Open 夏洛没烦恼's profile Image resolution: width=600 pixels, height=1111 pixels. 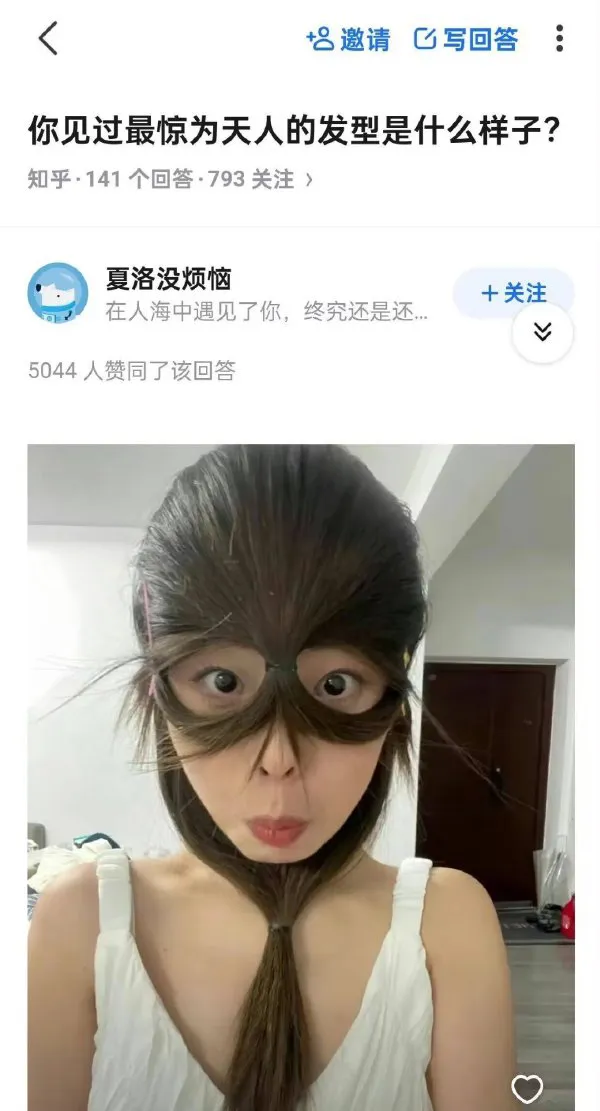(169, 278)
